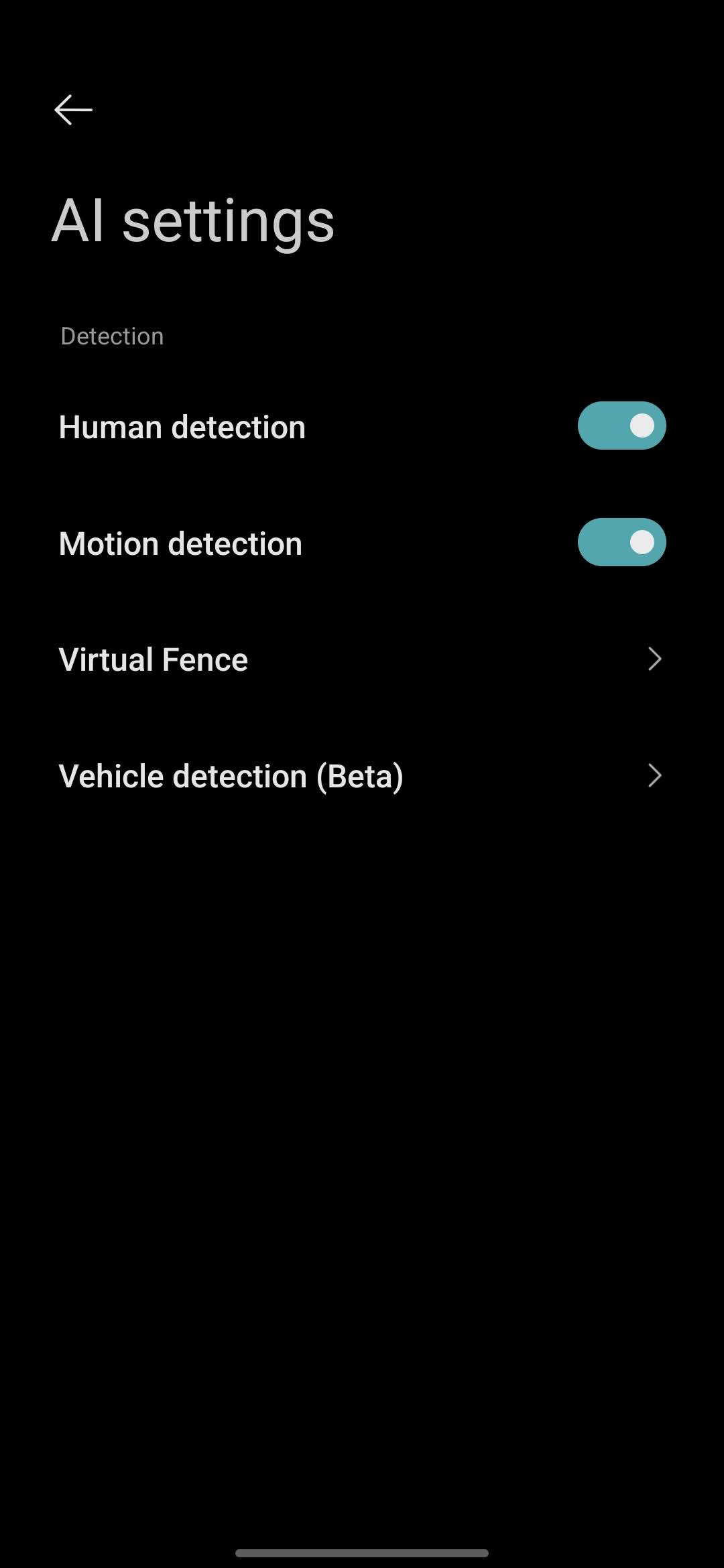Open Virtual Fence settings

click(362, 659)
